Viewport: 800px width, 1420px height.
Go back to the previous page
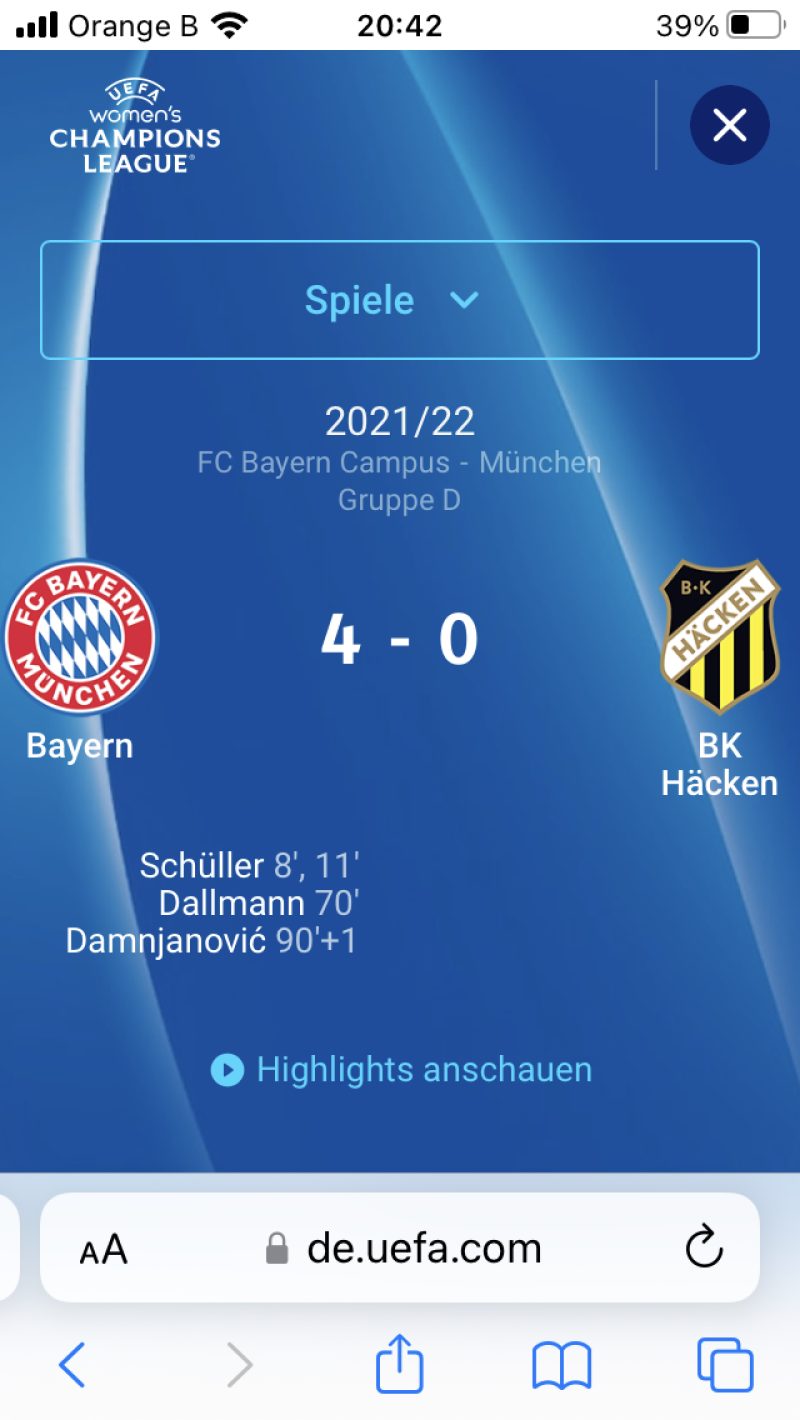[72, 1364]
